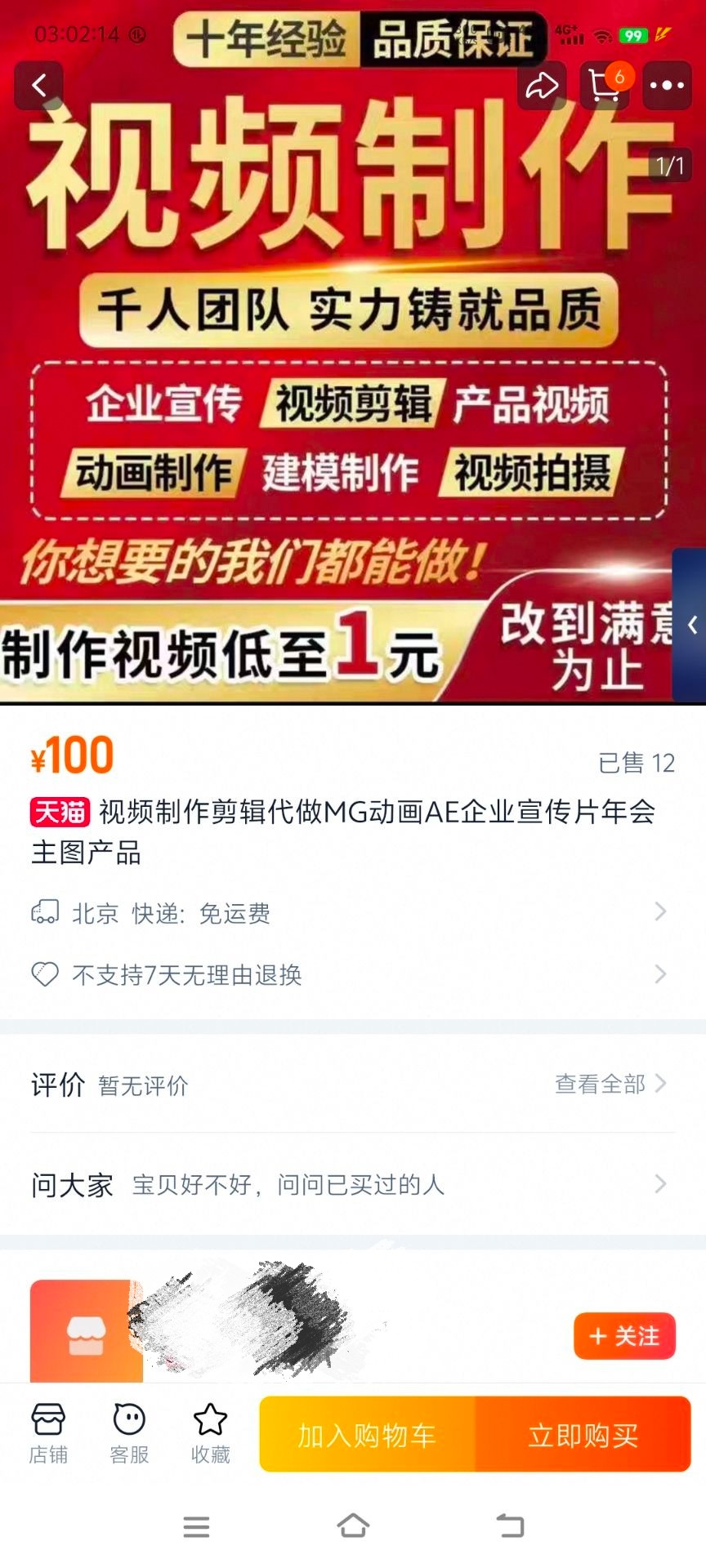Go to the system home screen
The width and height of the screenshot is (706, 1568).
(353, 1526)
